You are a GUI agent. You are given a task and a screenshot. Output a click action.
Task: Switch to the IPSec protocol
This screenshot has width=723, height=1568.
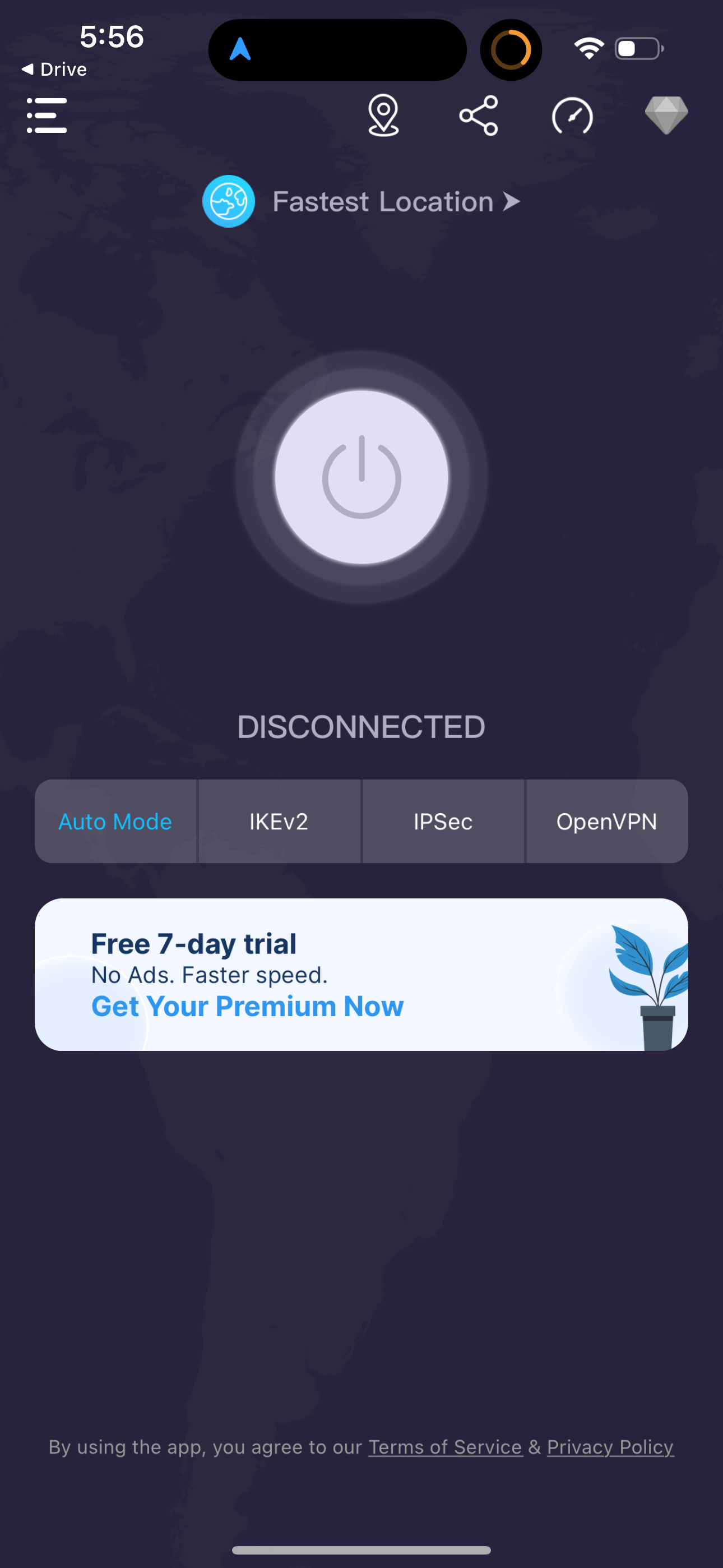pos(443,821)
